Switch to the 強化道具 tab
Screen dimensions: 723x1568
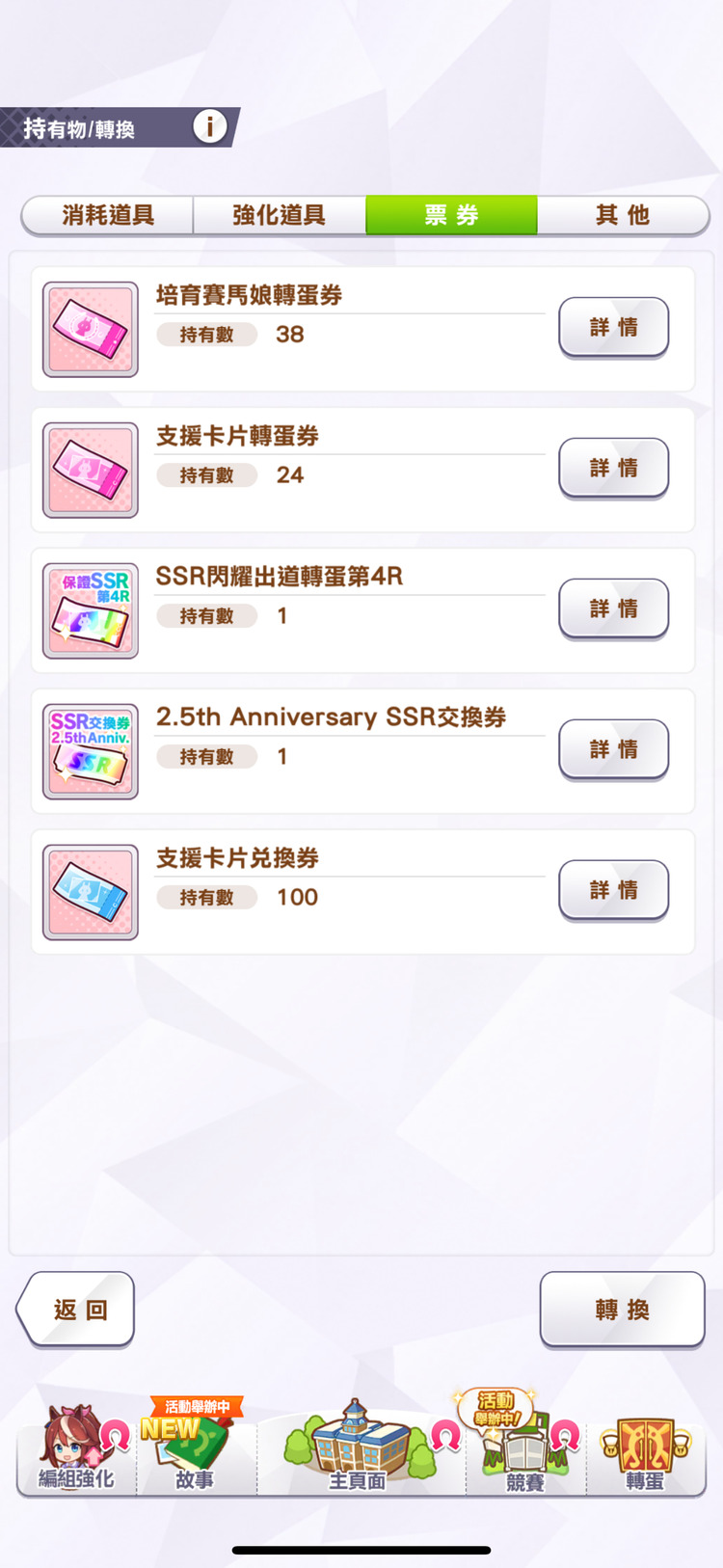pos(279,215)
